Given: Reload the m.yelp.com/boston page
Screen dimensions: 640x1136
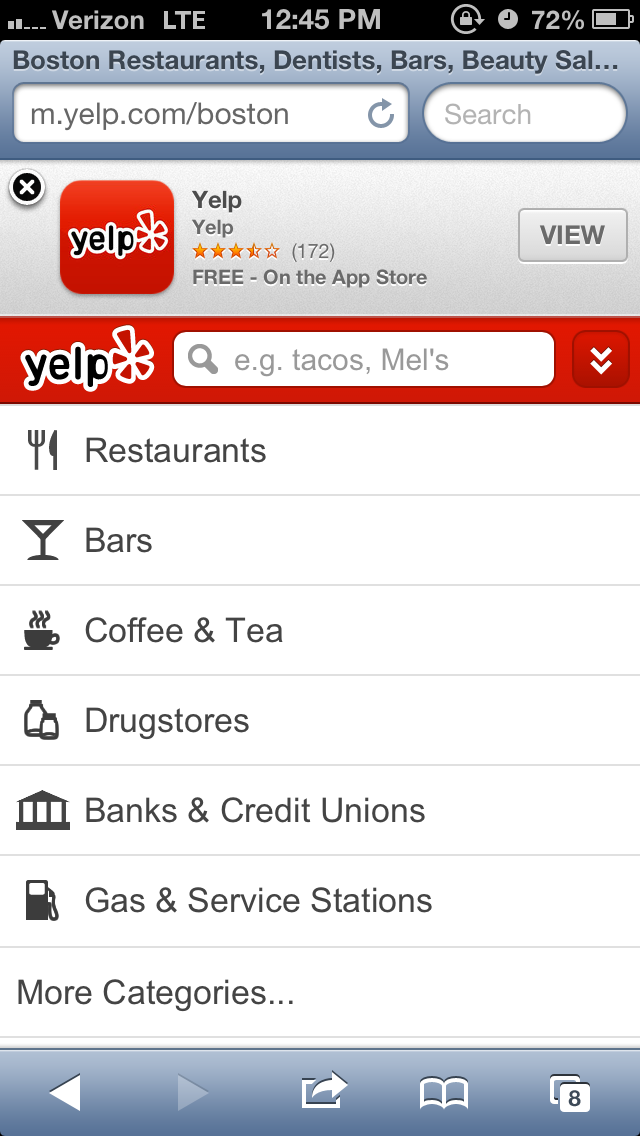Looking at the screenshot, I should (381, 114).
